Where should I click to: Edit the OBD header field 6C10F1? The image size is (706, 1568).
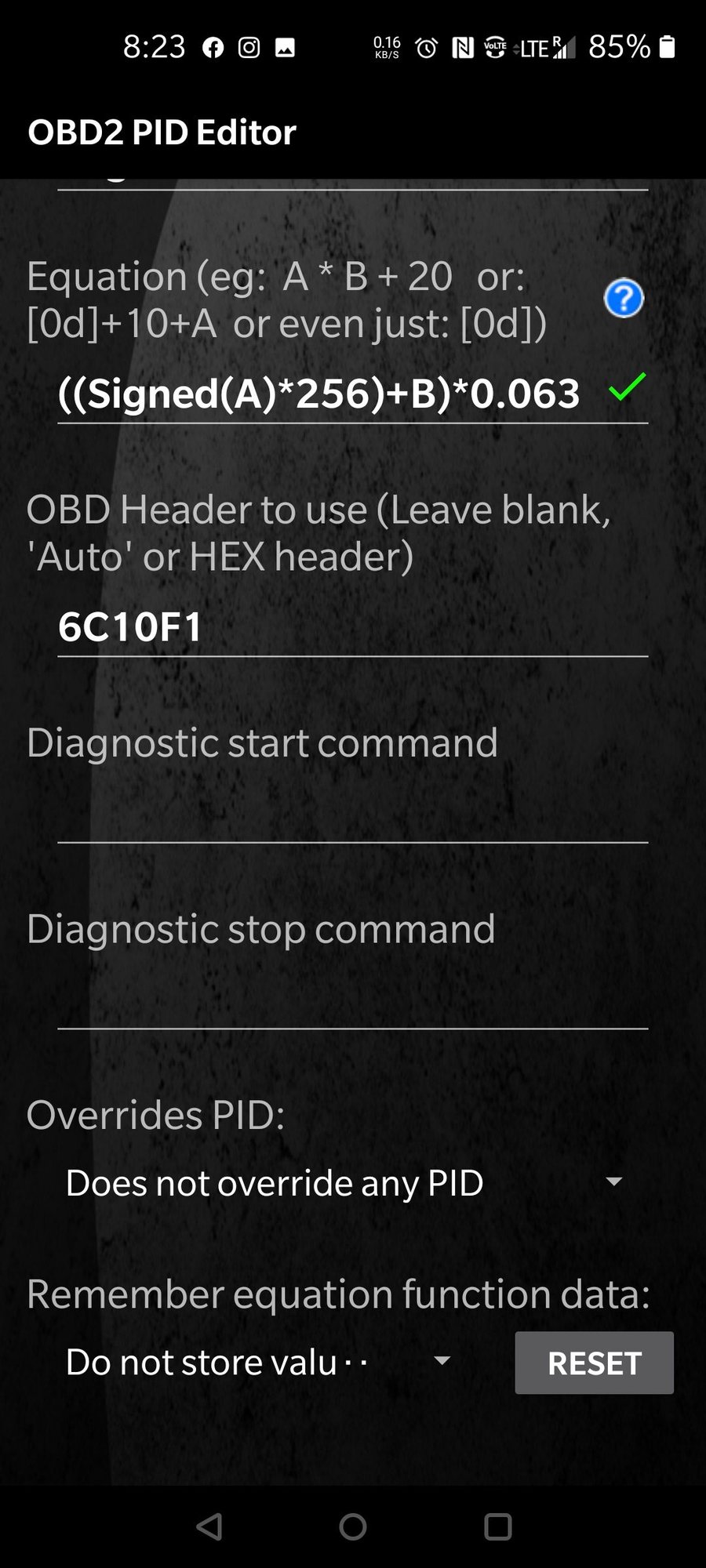click(x=351, y=627)
